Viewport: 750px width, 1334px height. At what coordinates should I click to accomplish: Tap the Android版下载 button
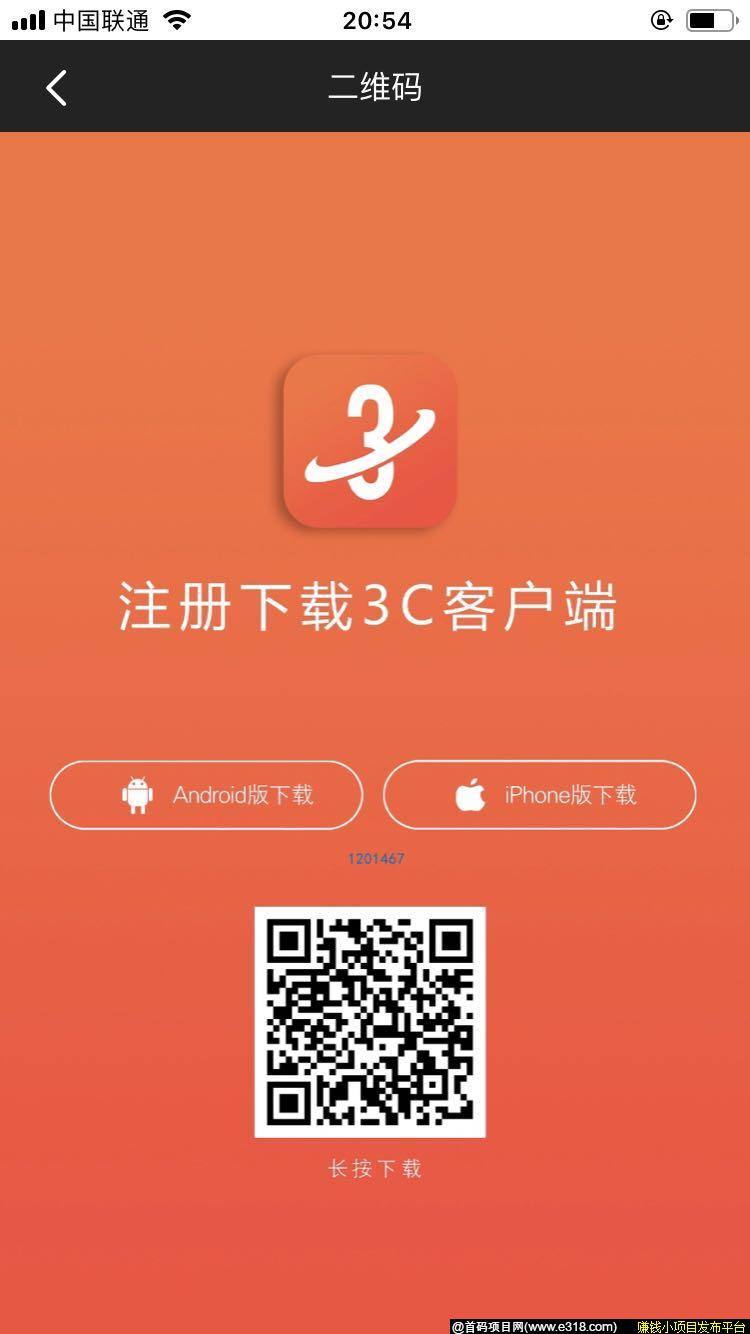pos(206,795)
